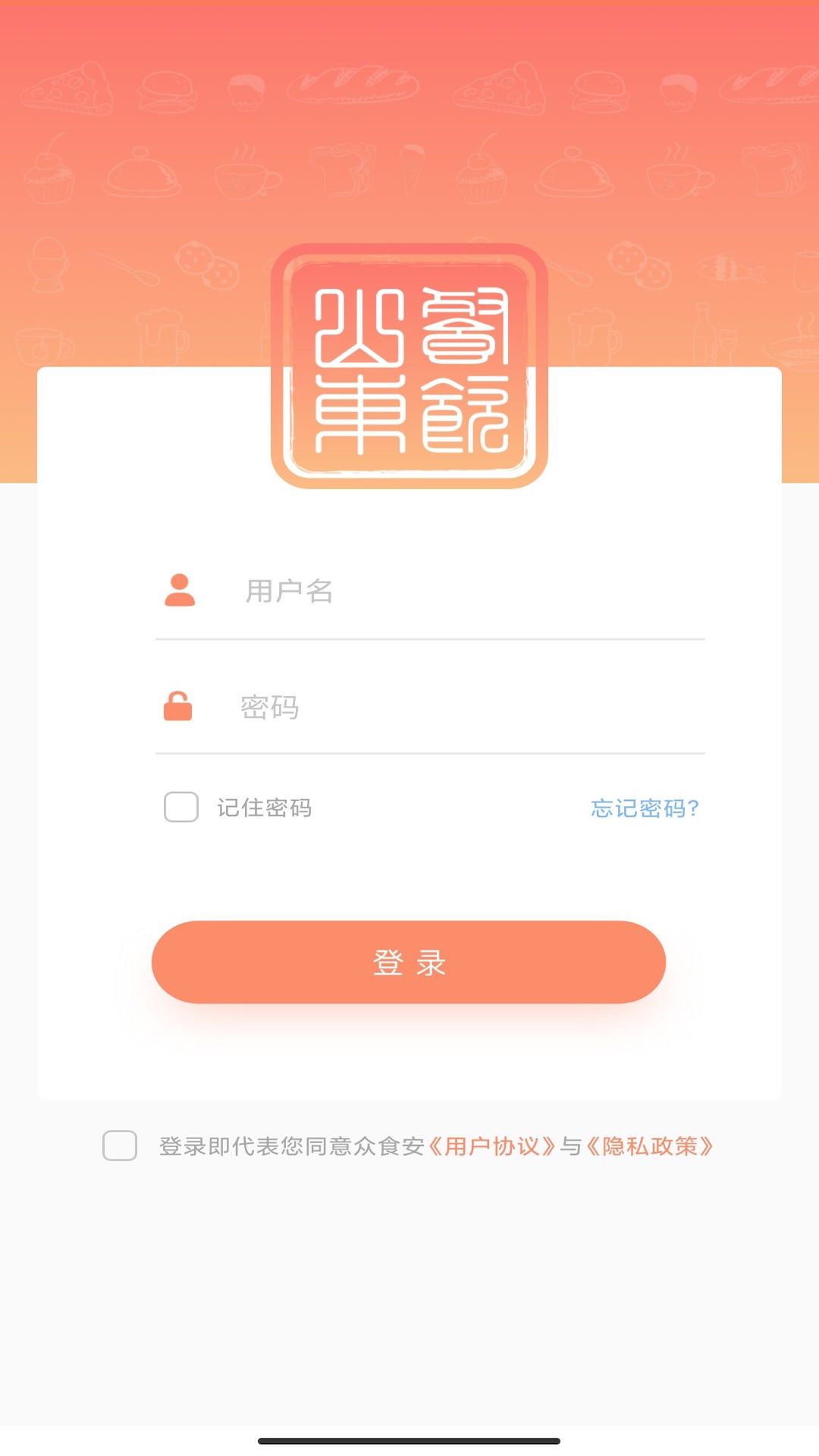The image size is (819, 1456).
Task: Toggle remember password on
Action: 179,807
